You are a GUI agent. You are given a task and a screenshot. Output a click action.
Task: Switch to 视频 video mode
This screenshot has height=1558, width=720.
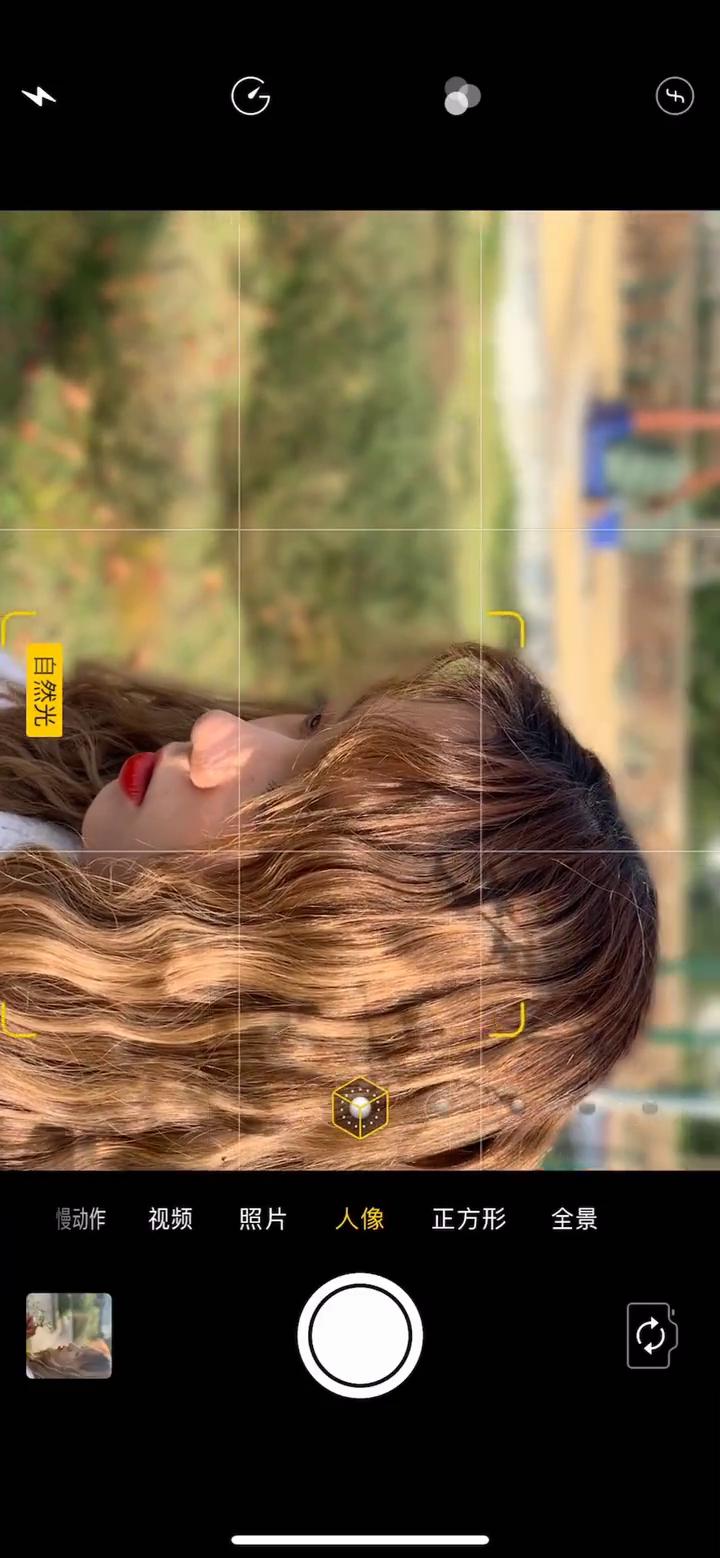170,1219
